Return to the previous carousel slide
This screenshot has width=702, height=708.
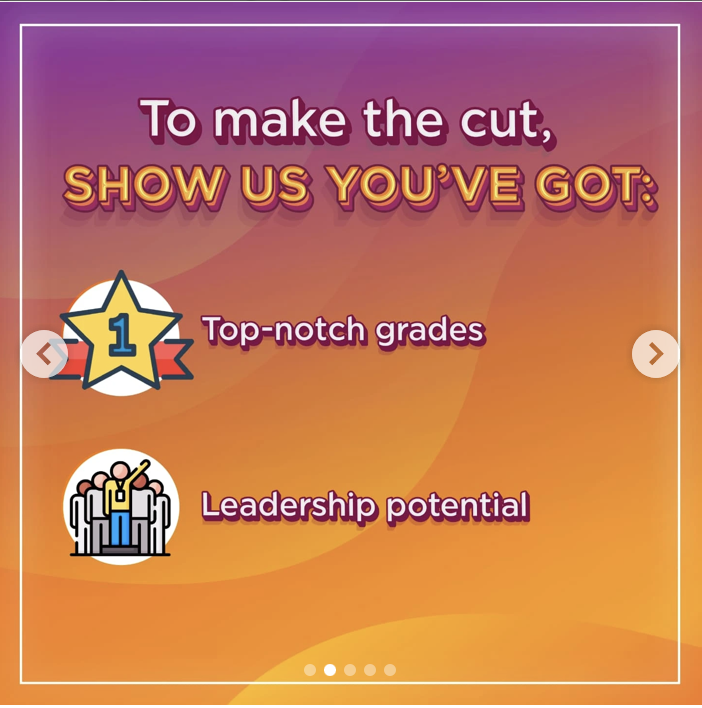pyautogui.click(x=44, y=353)
